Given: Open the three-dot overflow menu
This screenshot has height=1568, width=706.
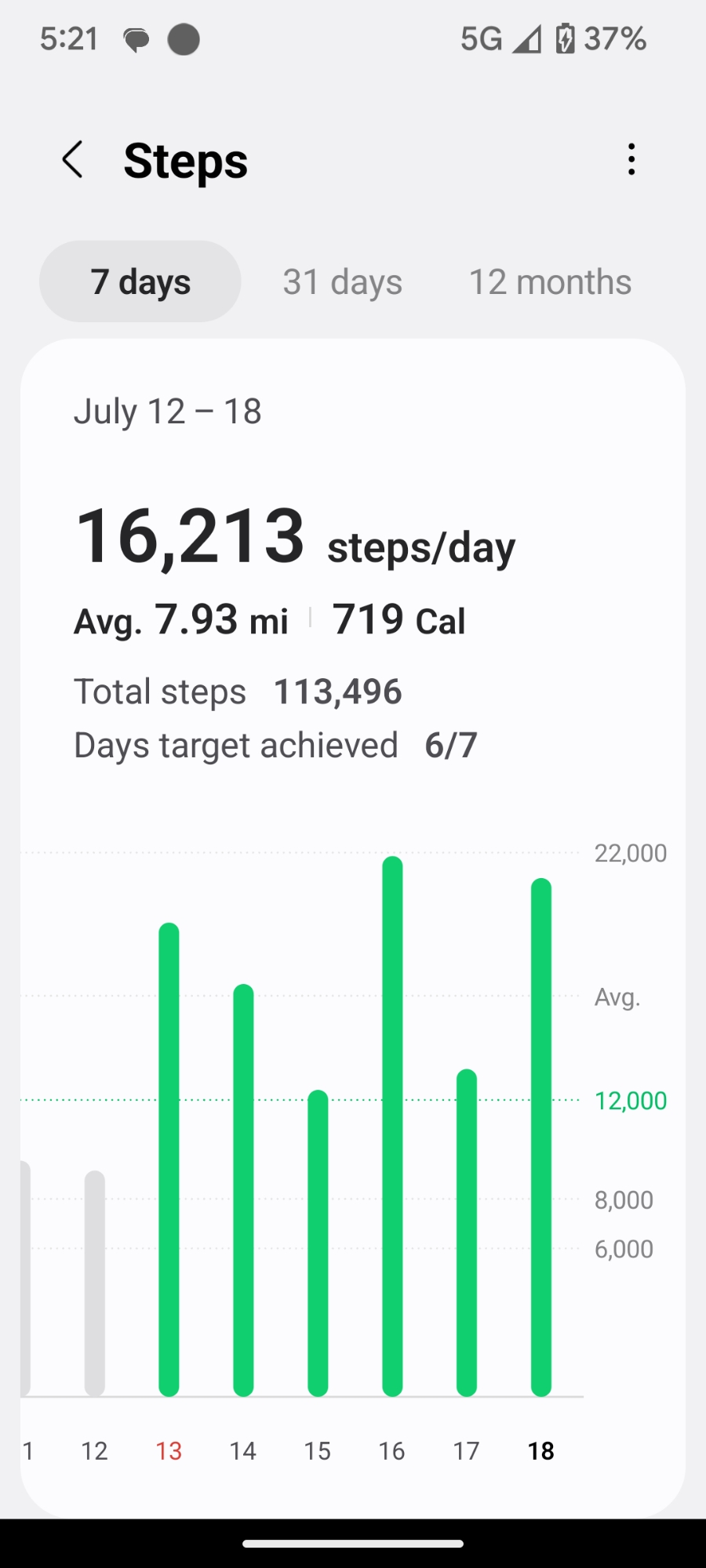Looking at the screenshot, I should tap(631, 160).
